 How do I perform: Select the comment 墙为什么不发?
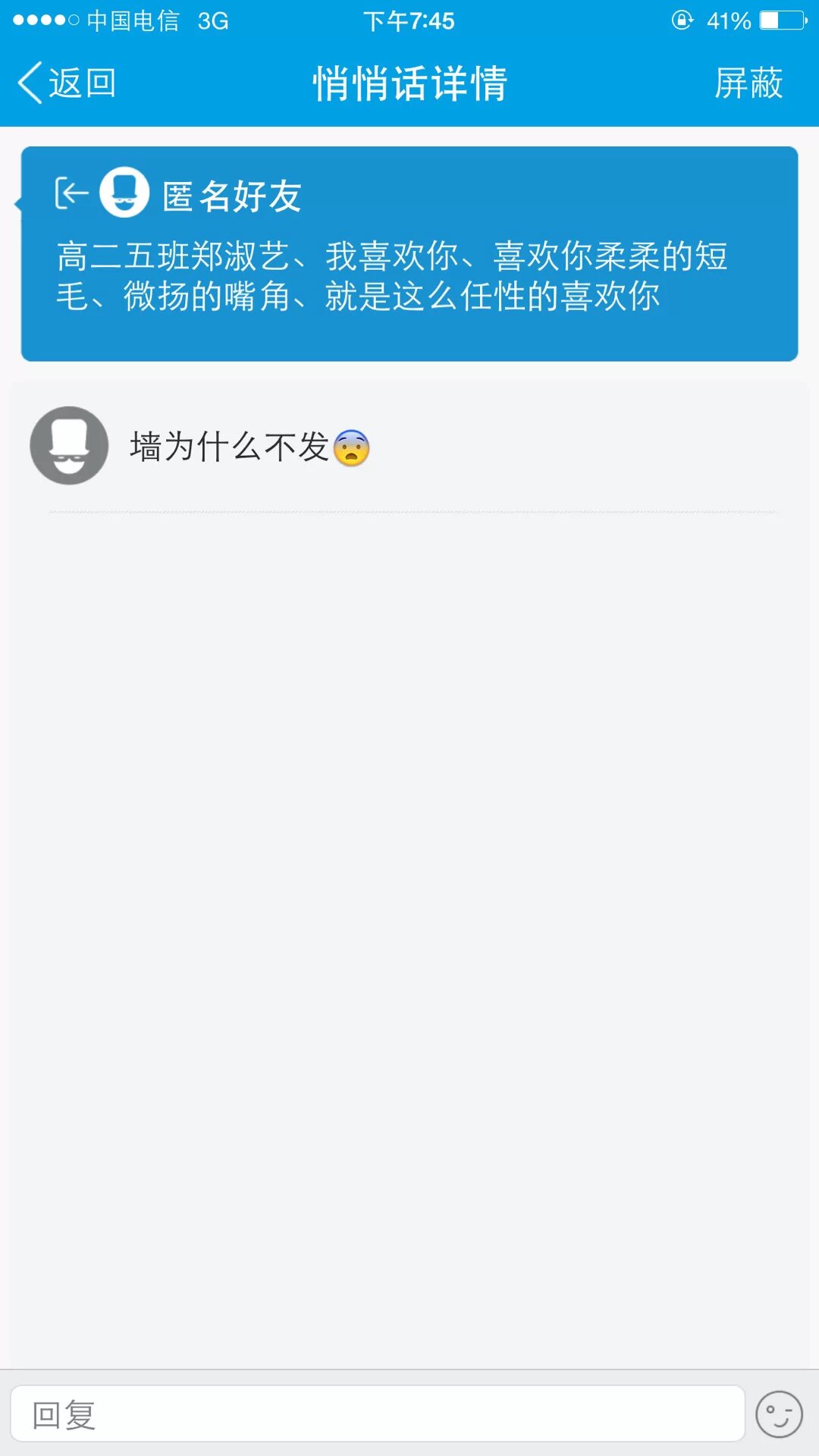pos(249,447)
